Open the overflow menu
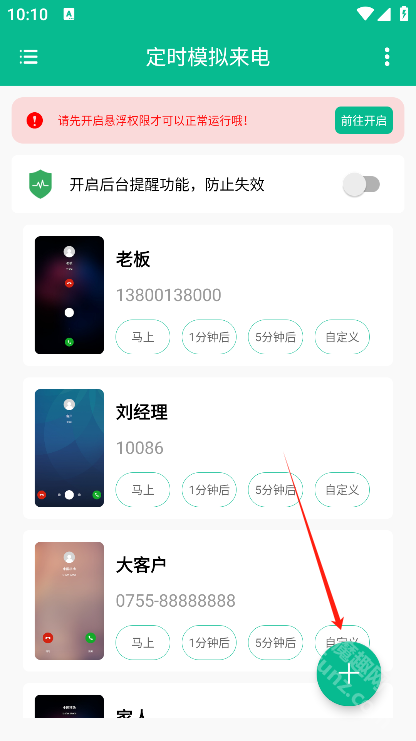The width and height of the screenshot is (416, 741). tap(387, 57)
